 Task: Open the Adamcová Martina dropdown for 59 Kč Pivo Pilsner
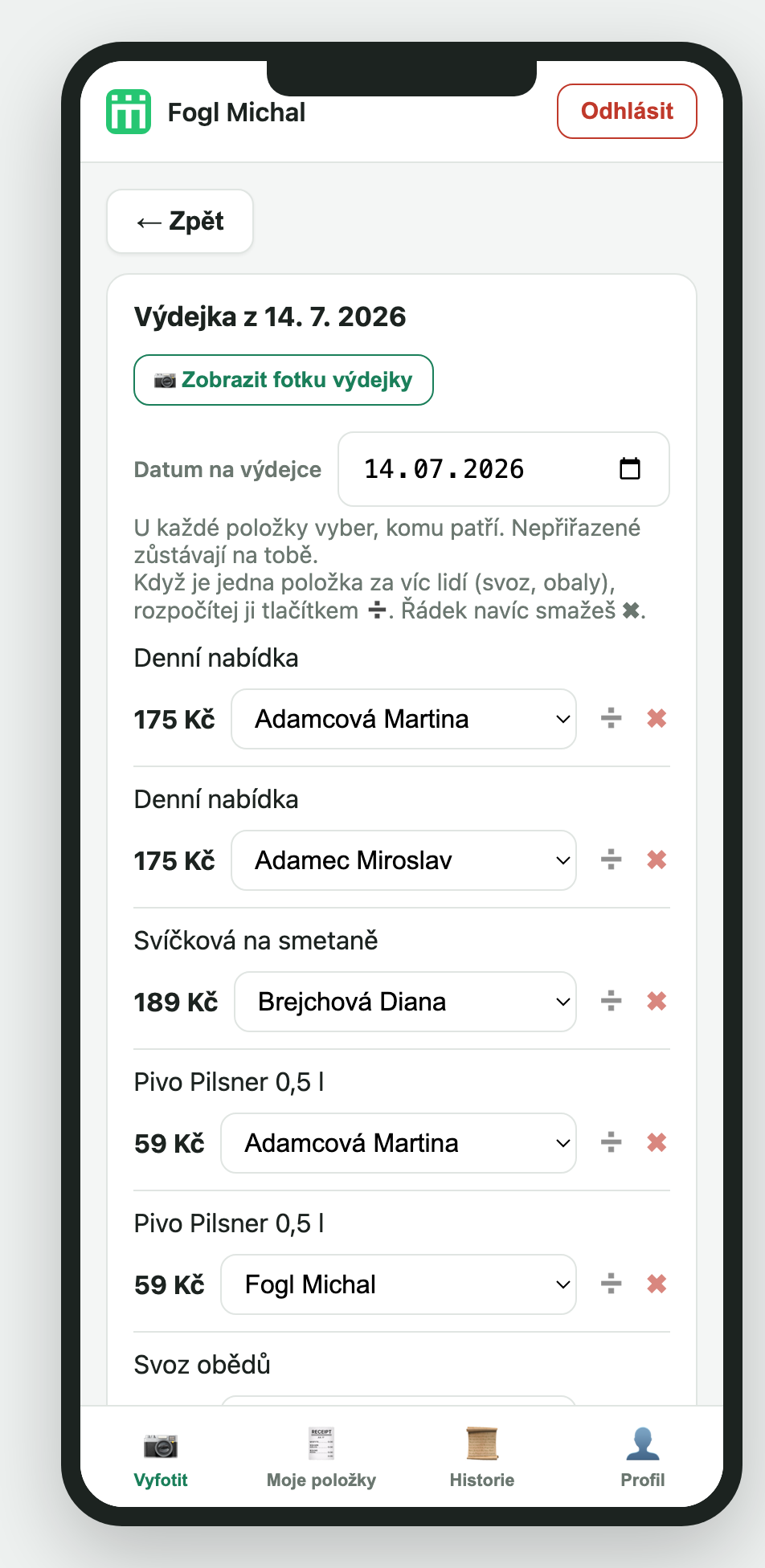pyautogui.click(x=399, y=1143)
